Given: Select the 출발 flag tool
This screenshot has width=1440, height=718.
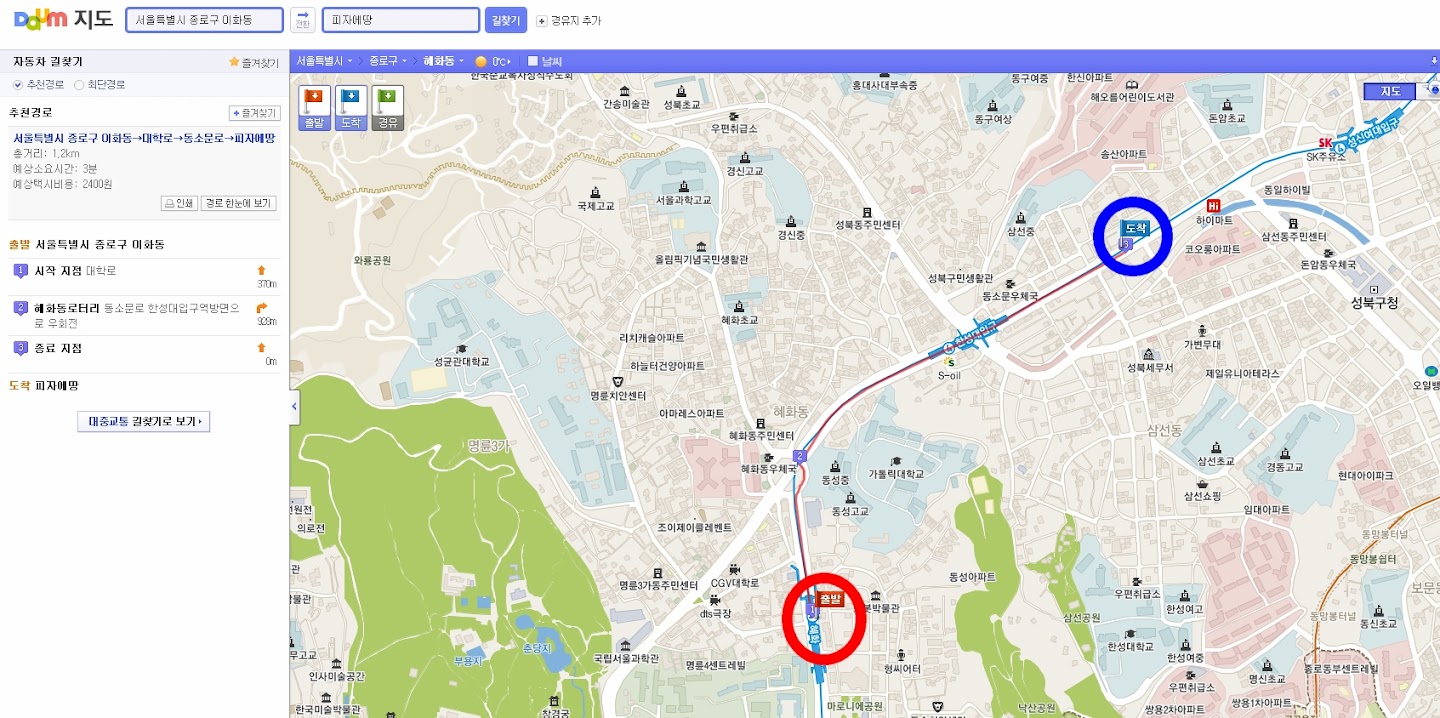Looking at the screenshot, I should [314, 107].
